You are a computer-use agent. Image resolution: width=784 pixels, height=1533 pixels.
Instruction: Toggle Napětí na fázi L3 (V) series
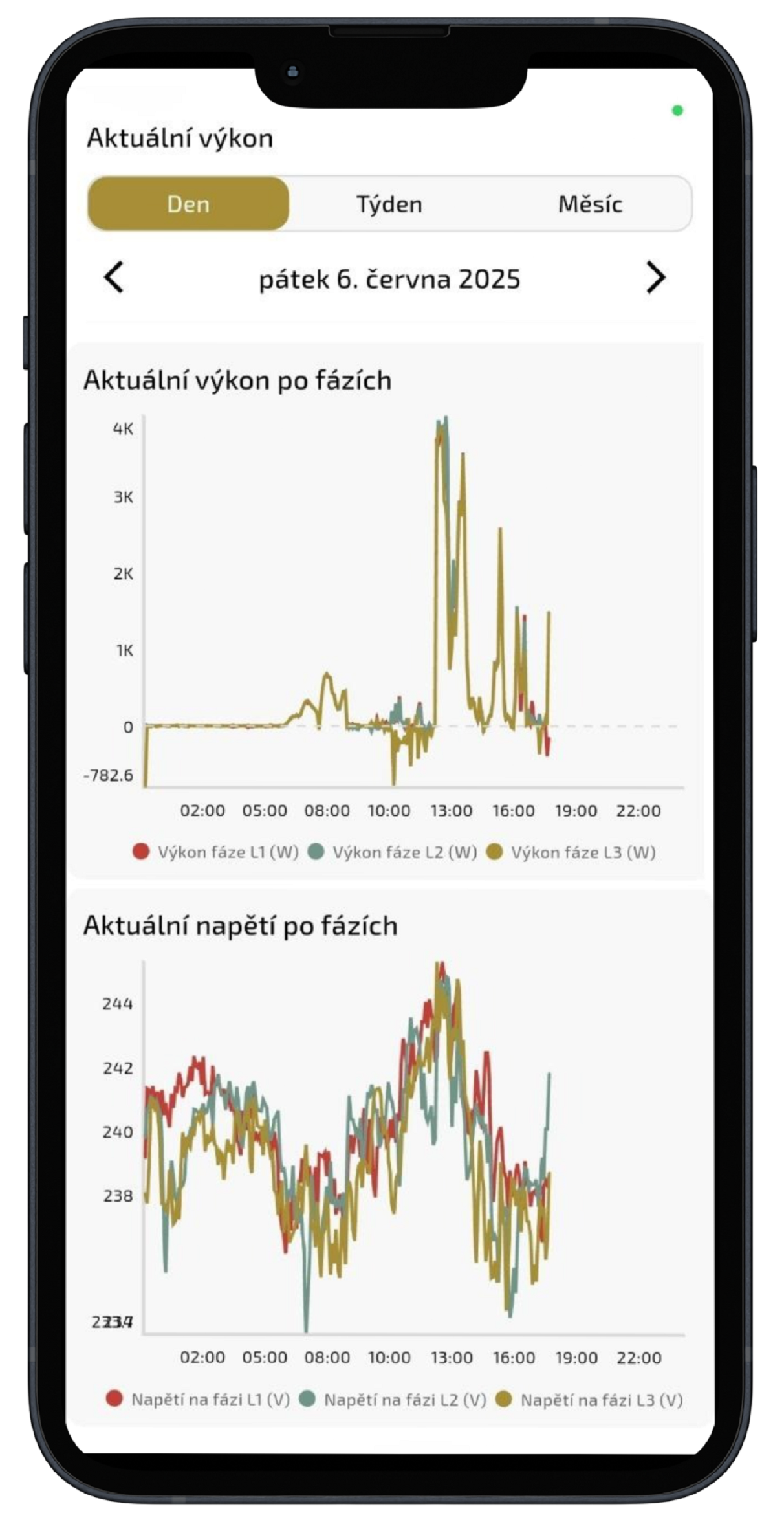click(589, 1400)
